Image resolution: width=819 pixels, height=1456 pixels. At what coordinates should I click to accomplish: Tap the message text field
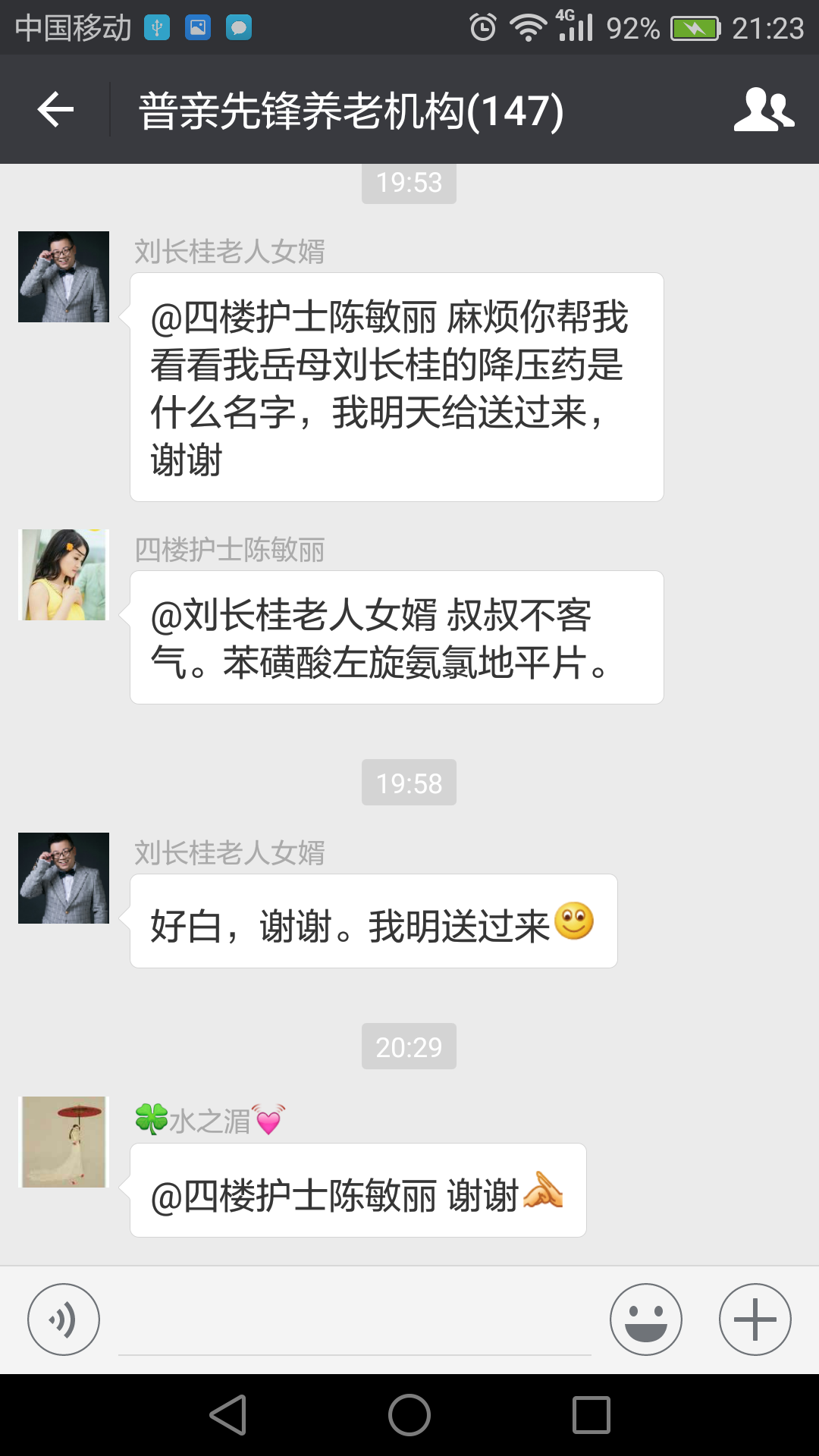355,1319
